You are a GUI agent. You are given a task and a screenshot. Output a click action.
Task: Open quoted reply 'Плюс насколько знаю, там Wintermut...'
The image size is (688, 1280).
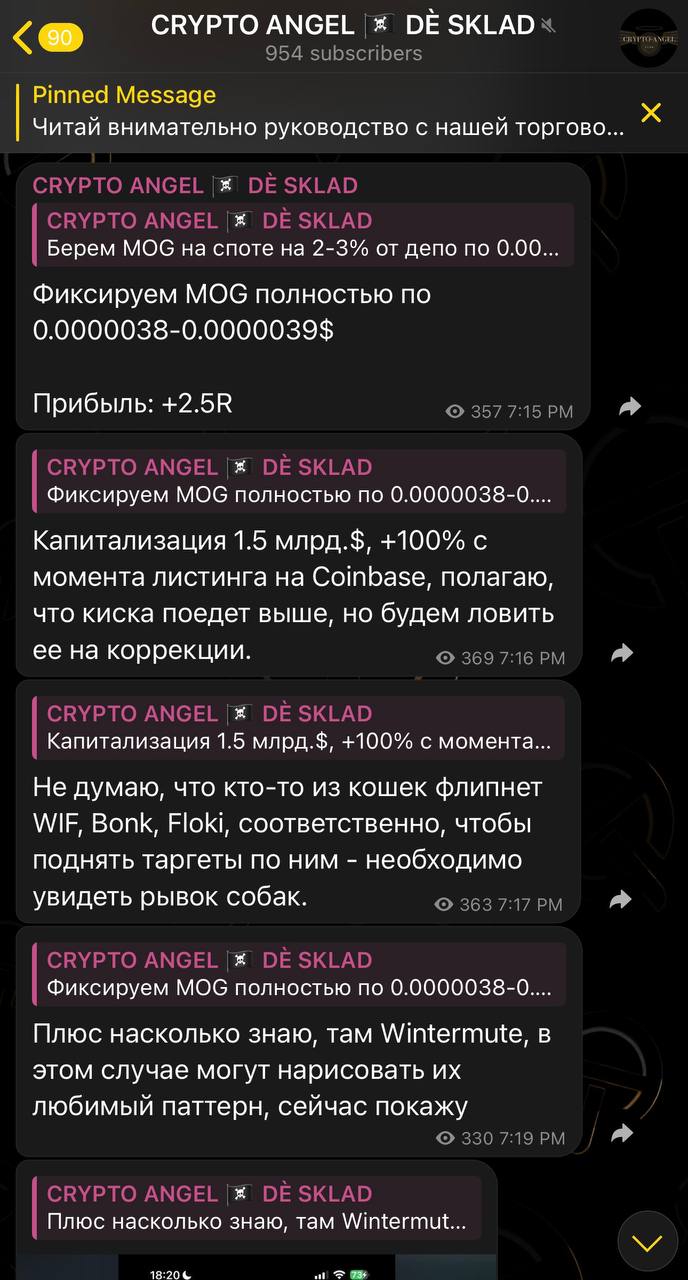click(x=258, y=1208)
